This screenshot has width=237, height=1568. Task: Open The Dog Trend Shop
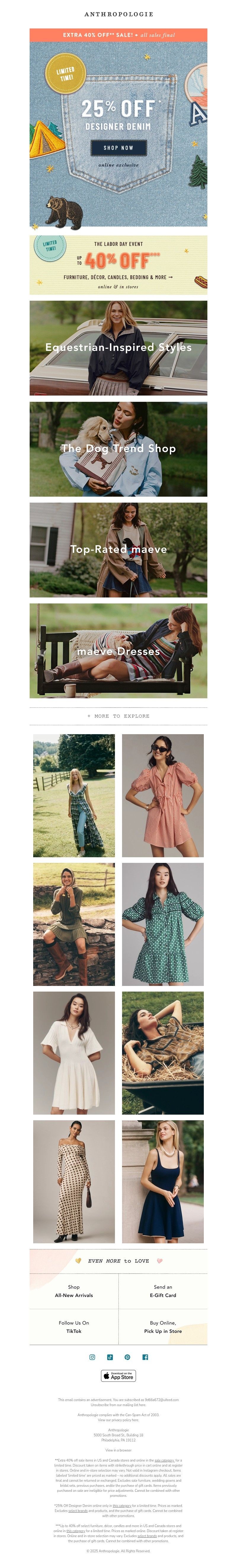[x=118, y=449]
